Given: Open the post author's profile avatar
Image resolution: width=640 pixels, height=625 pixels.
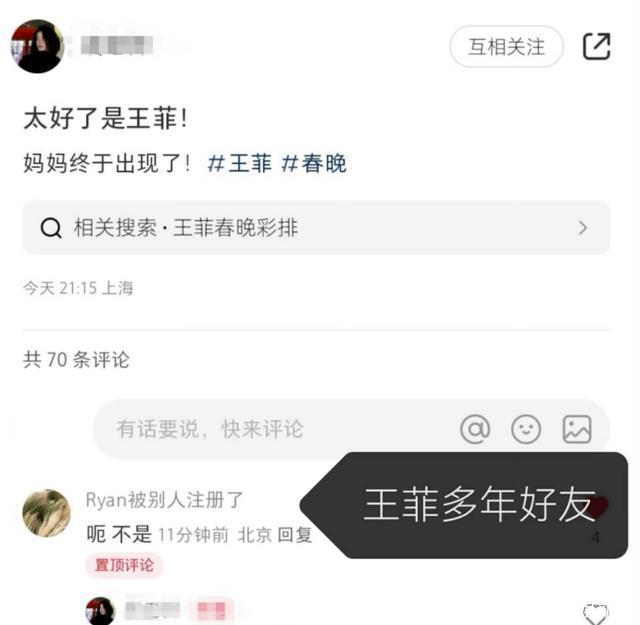Looking at the screenshot, I should click(x=37, y=46).
